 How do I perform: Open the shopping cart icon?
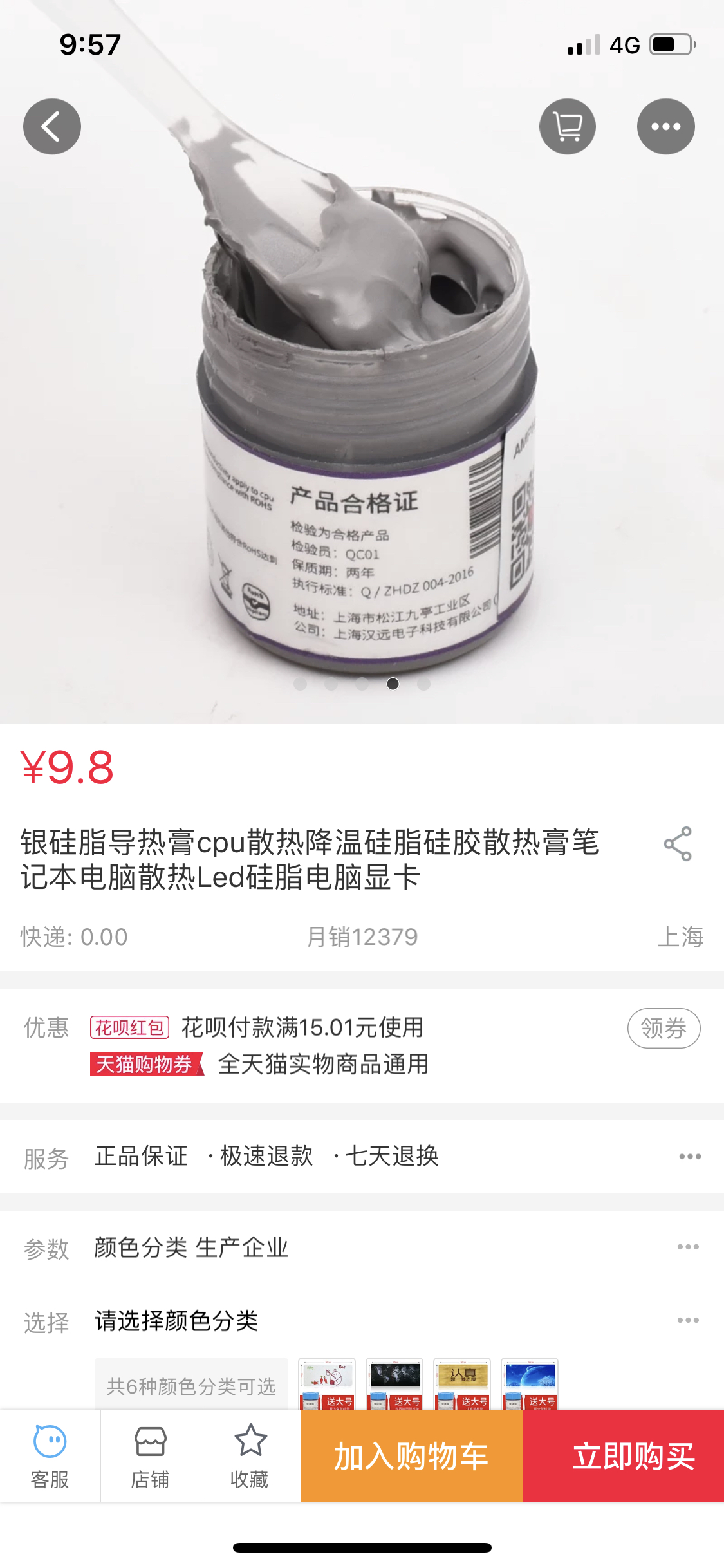click(567, 126)
